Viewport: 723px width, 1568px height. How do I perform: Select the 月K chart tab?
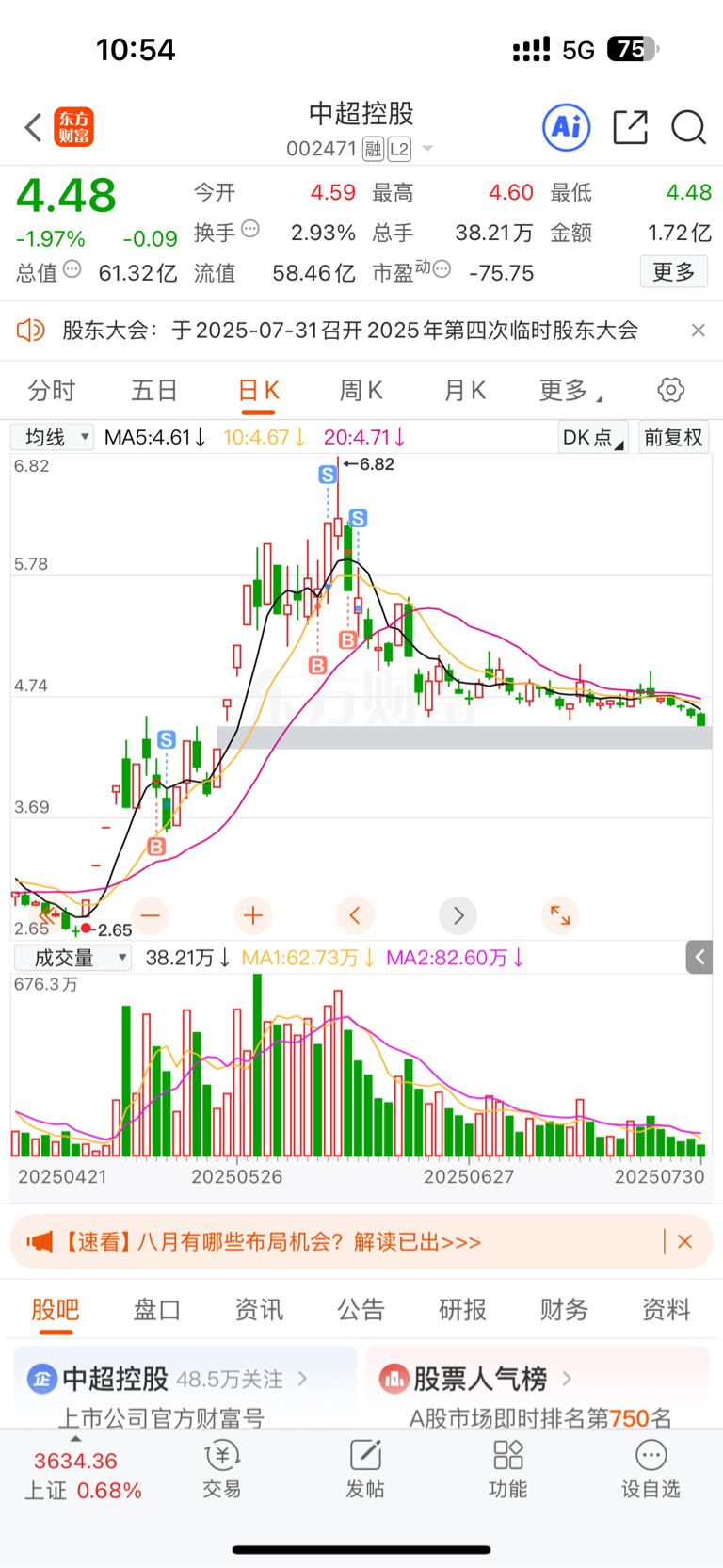pos(464,390)
